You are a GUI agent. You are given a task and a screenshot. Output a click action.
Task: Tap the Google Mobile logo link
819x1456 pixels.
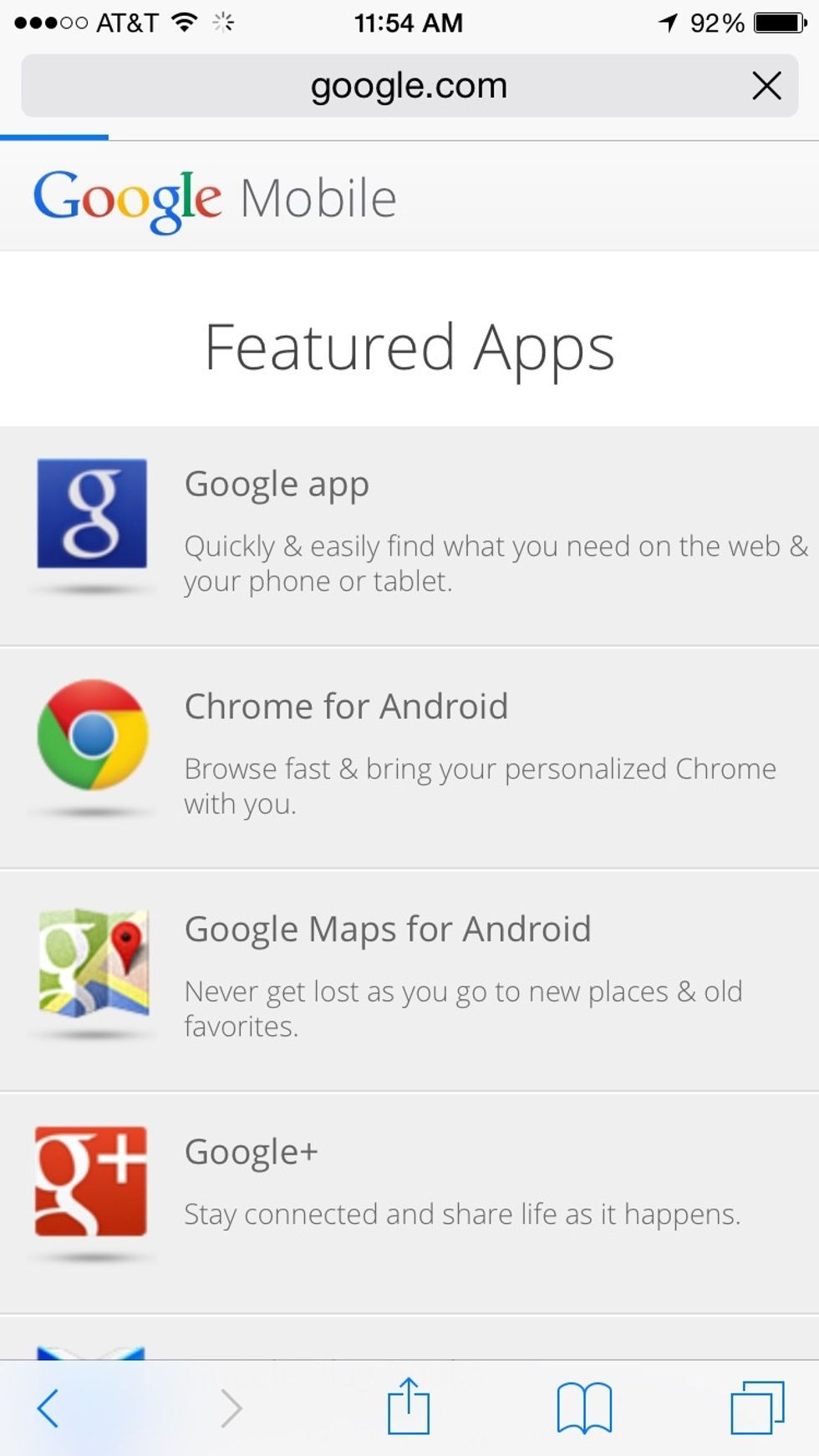(x=214, y=199)
